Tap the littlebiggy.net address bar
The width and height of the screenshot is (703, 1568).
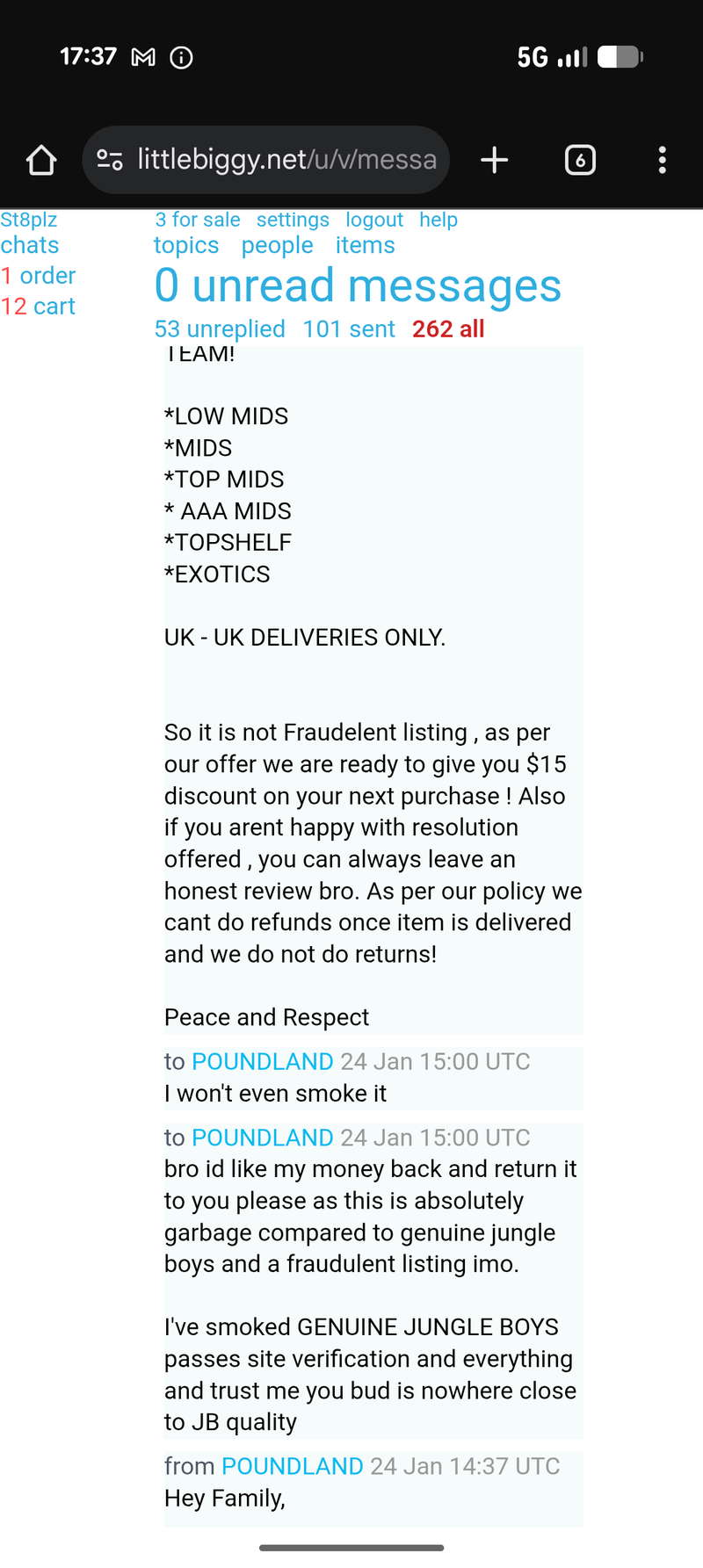tap(286, 160)
